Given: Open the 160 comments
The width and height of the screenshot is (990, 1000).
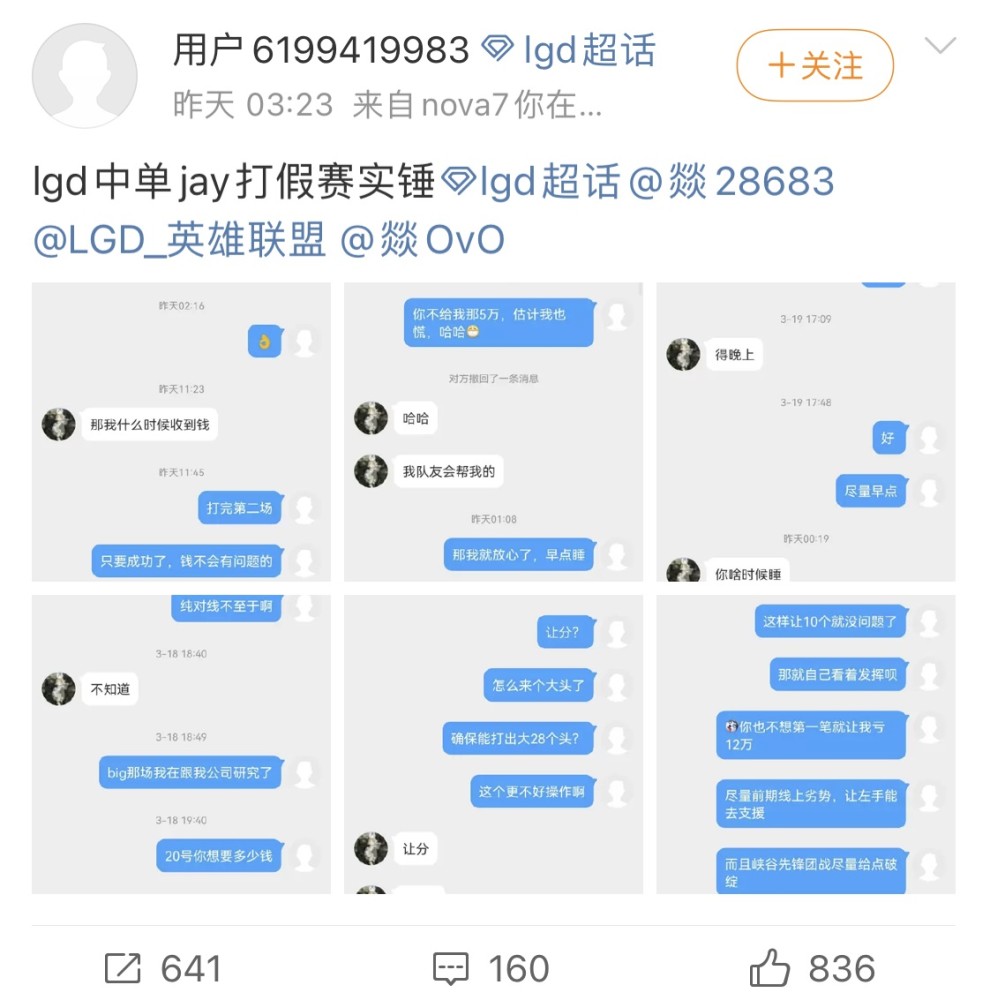Looking at the screenshot, I should click(491, 968).
